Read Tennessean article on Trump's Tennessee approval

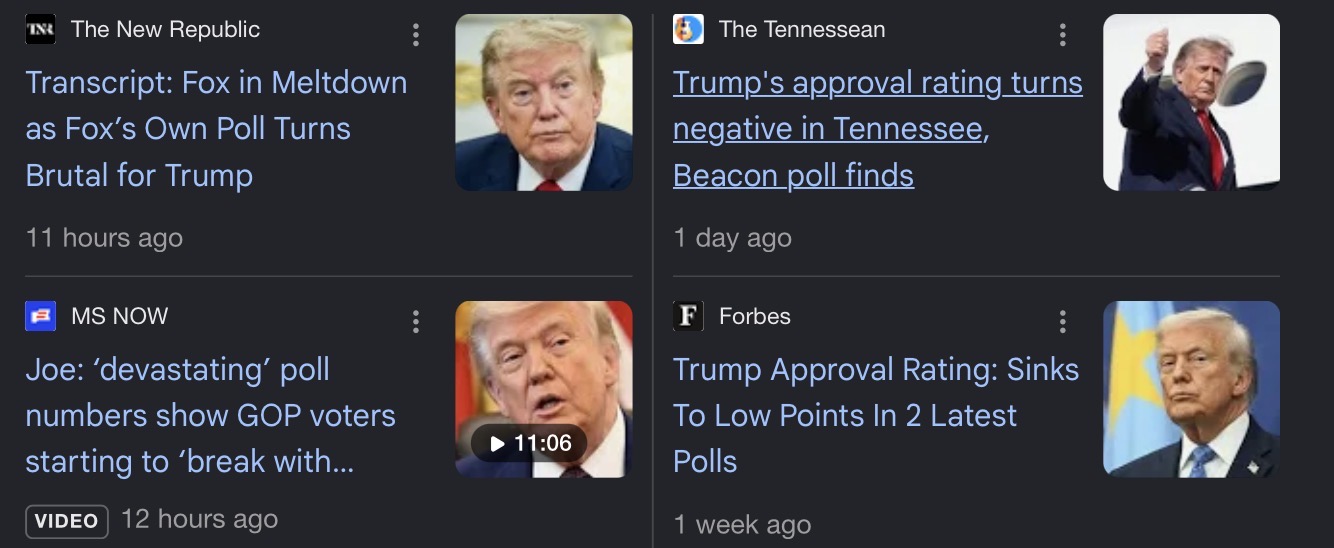click(877, 129)
